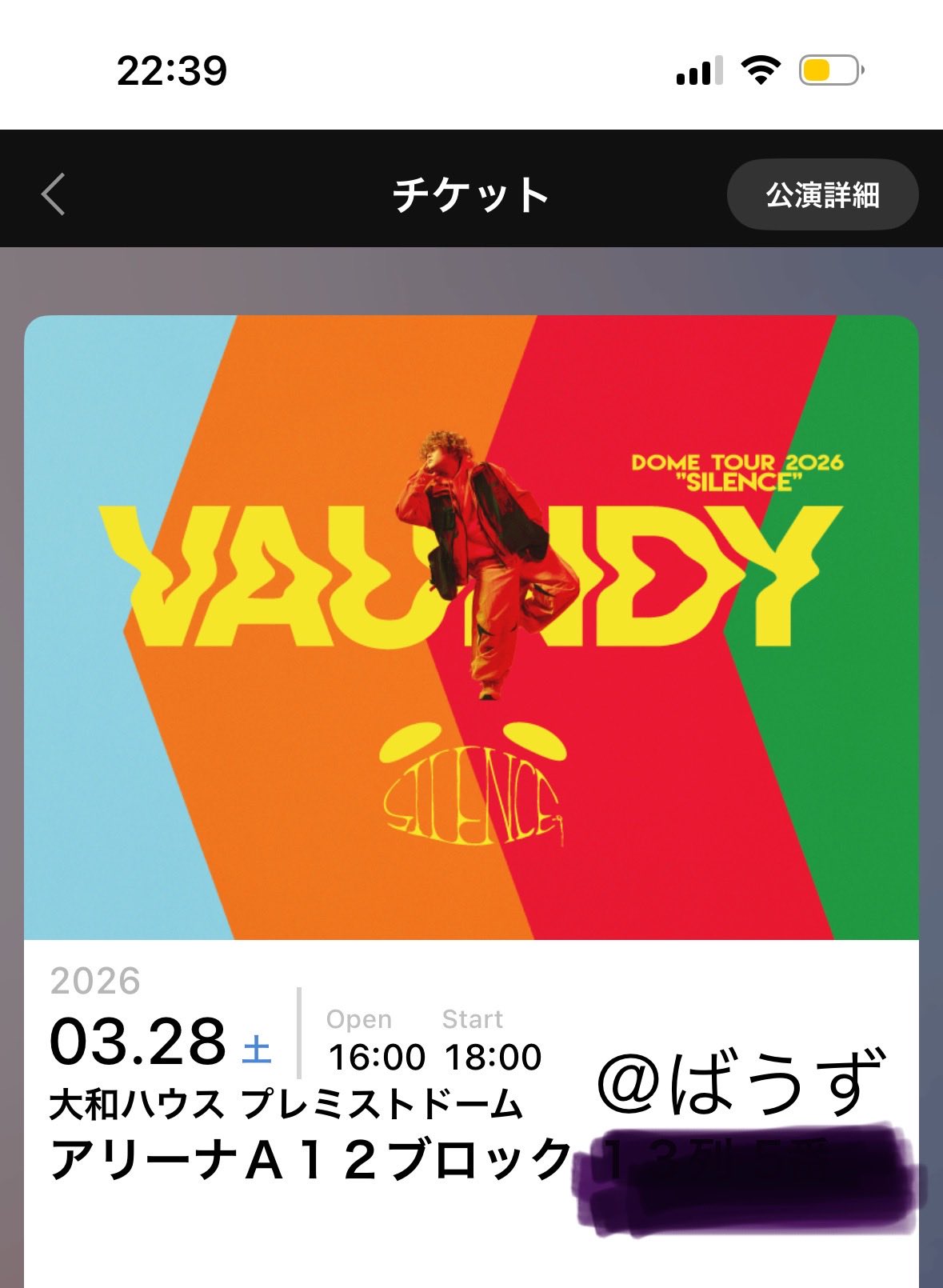
Task: Open 公演詳細 event details
Action: (x=822, y=194)
